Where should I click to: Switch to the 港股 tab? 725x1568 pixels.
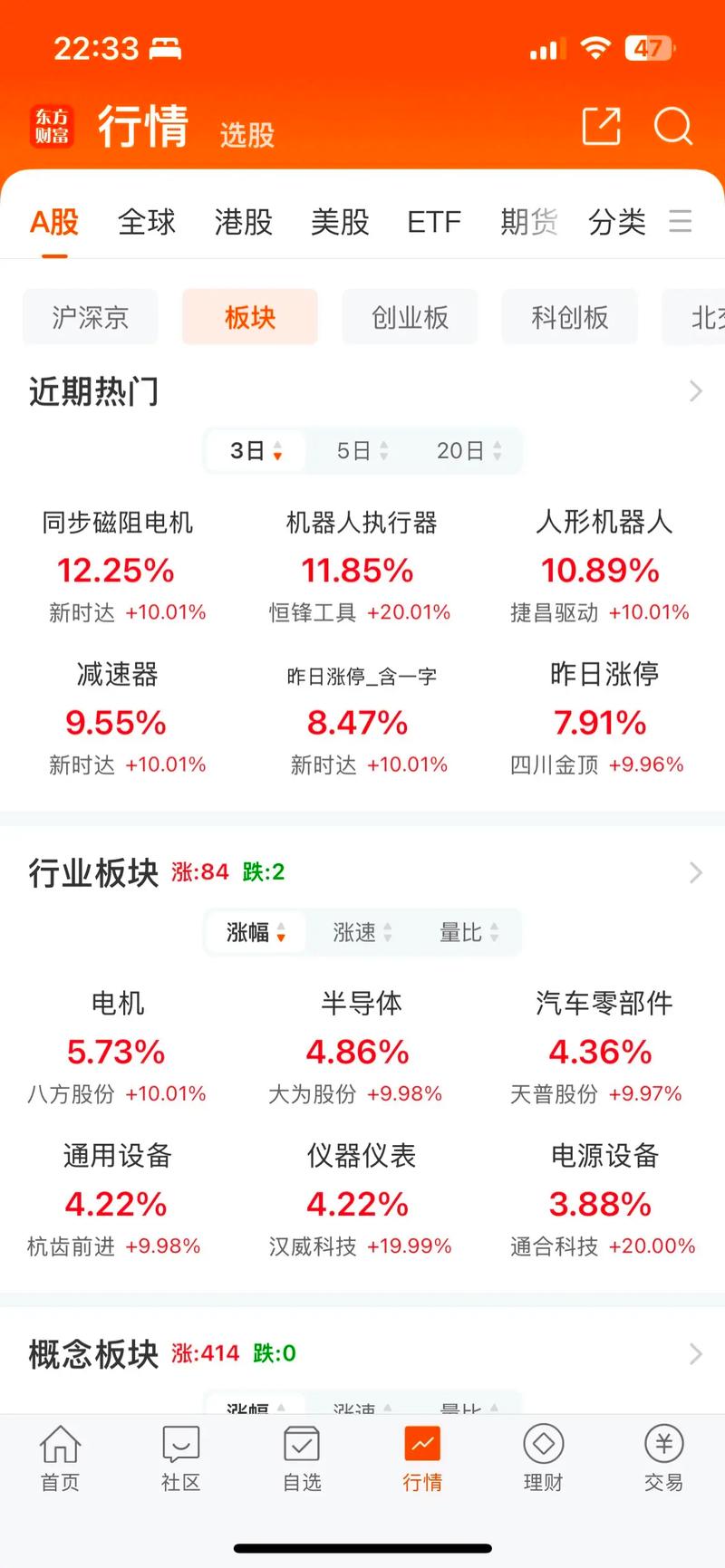click(x=243, y=223)
